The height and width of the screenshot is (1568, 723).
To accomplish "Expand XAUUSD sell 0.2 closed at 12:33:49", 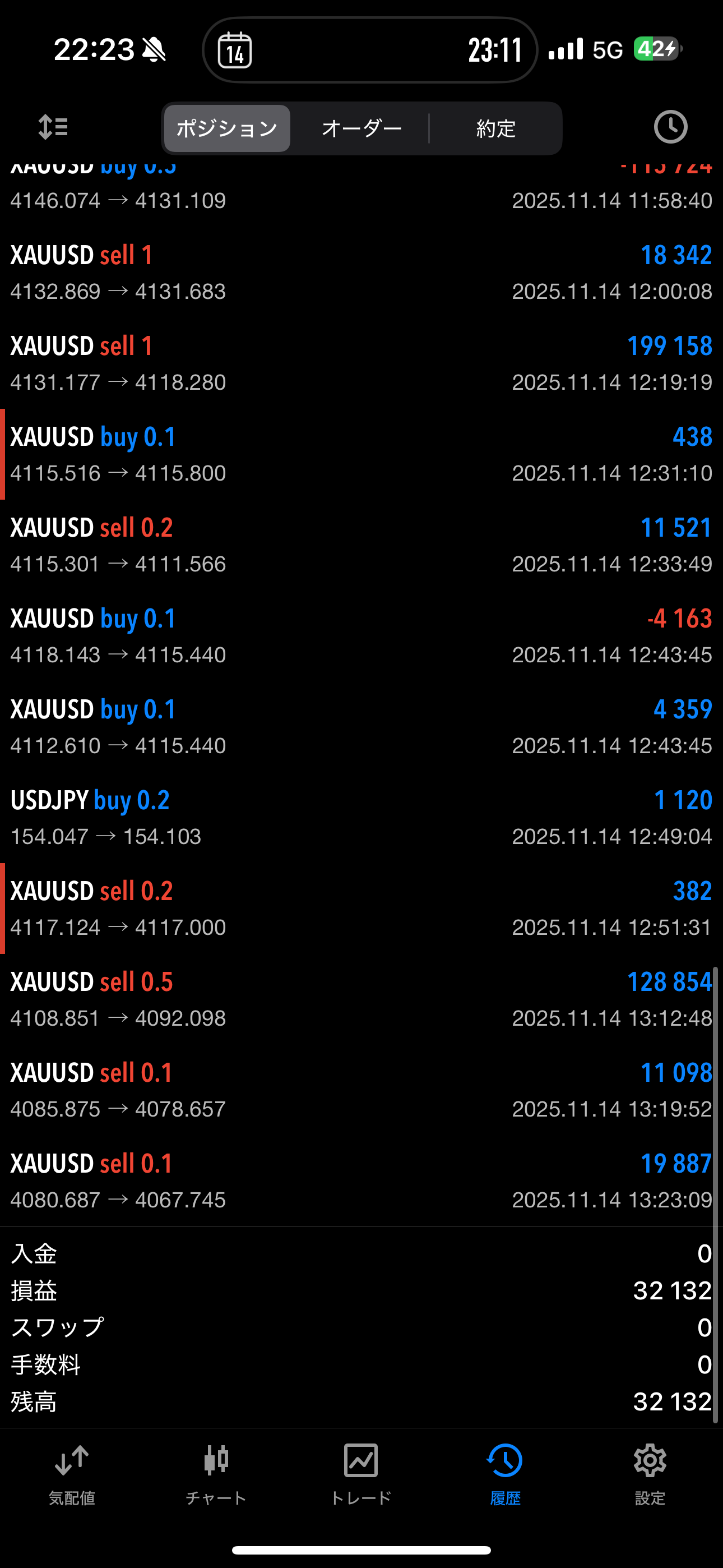I will (361, 546).
